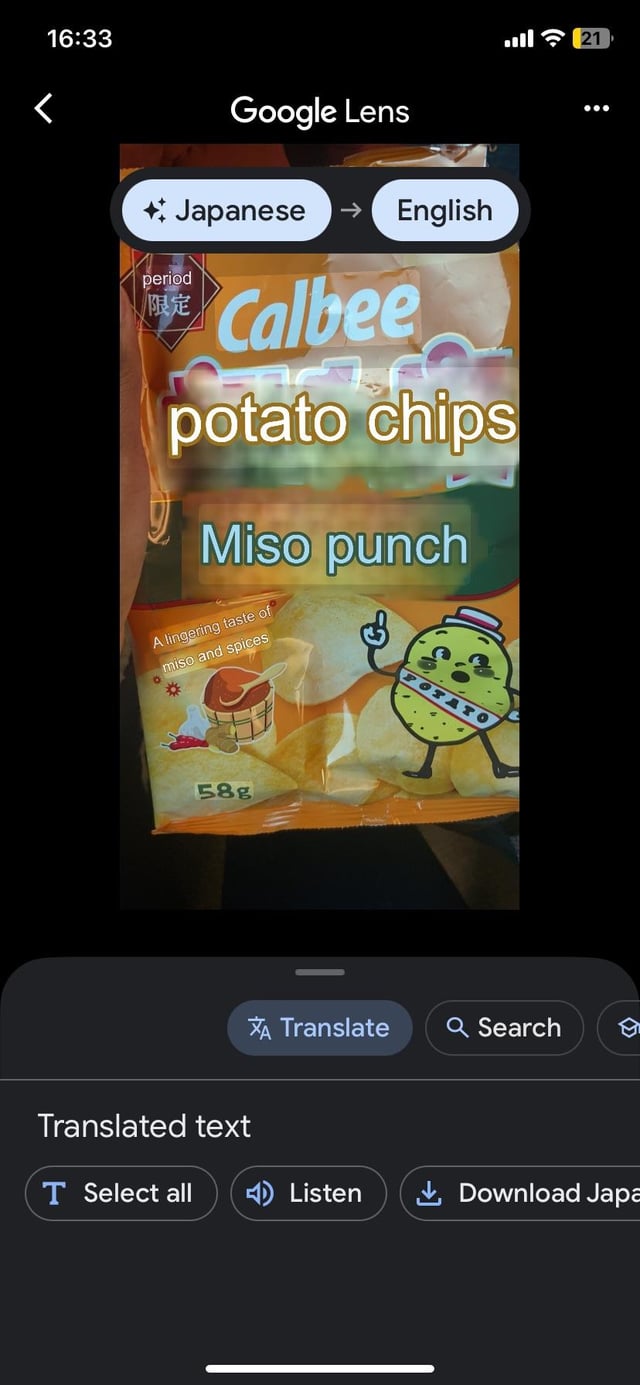Download the Japanese language pack

pyautogui.click(x=520, y=1193)
